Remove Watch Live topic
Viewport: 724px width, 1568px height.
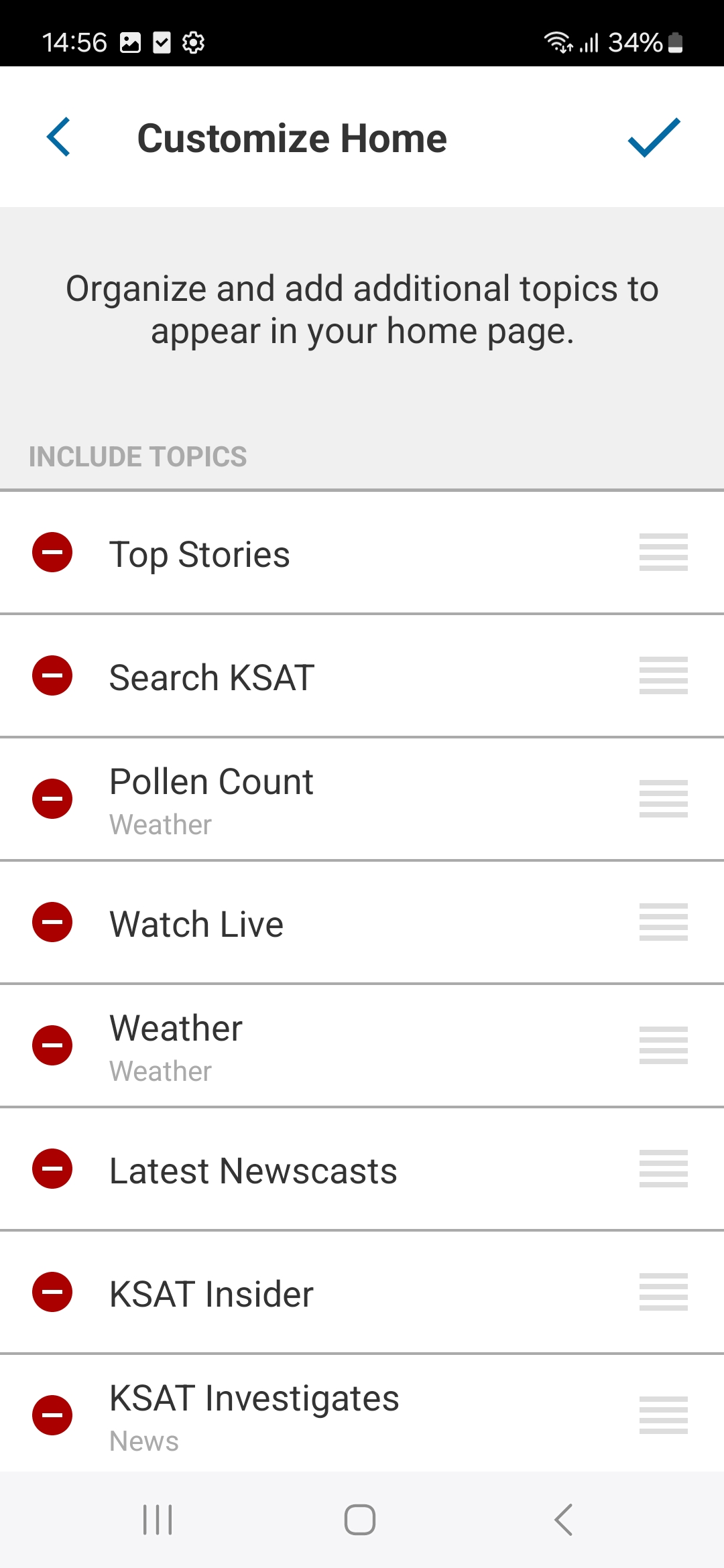pos(52,922)
